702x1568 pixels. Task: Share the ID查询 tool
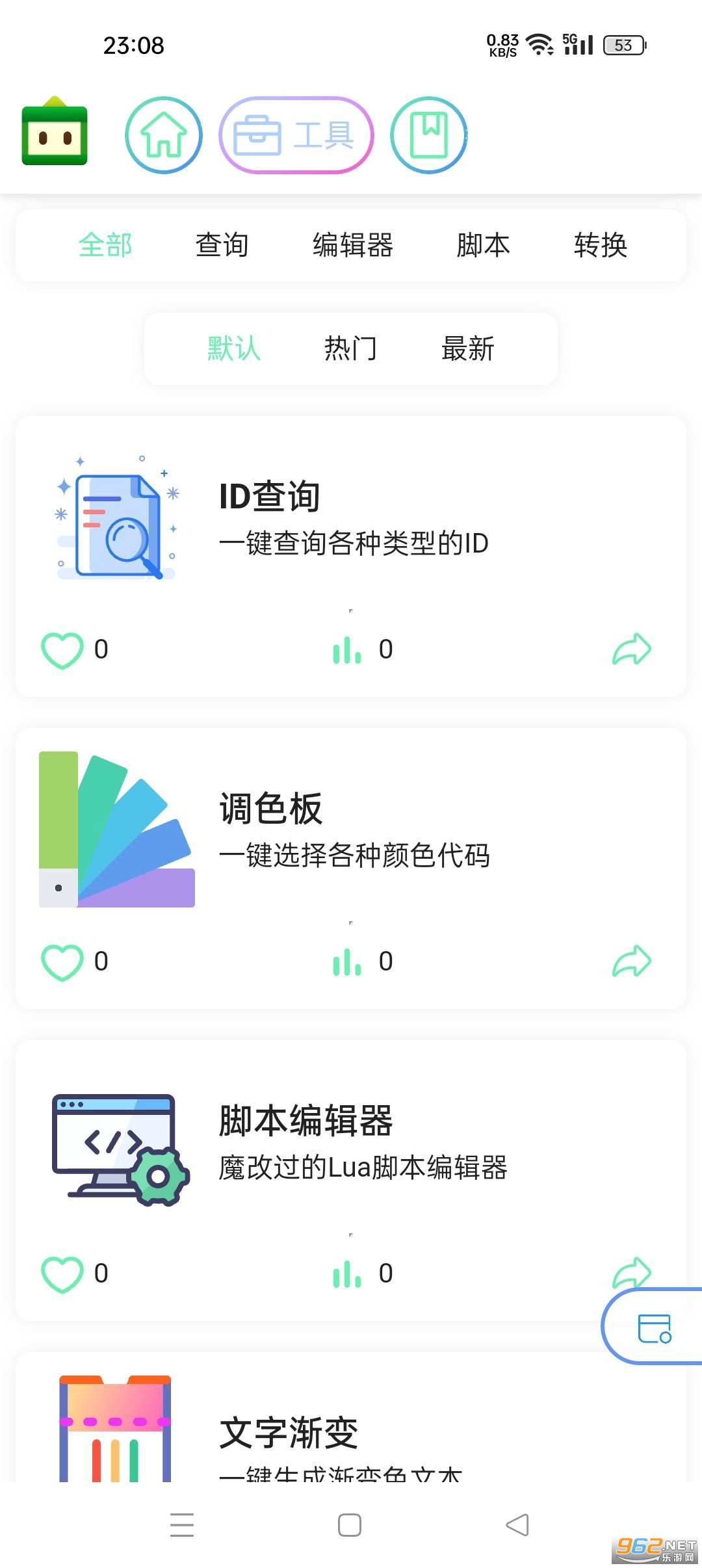(x=632, y=649)
